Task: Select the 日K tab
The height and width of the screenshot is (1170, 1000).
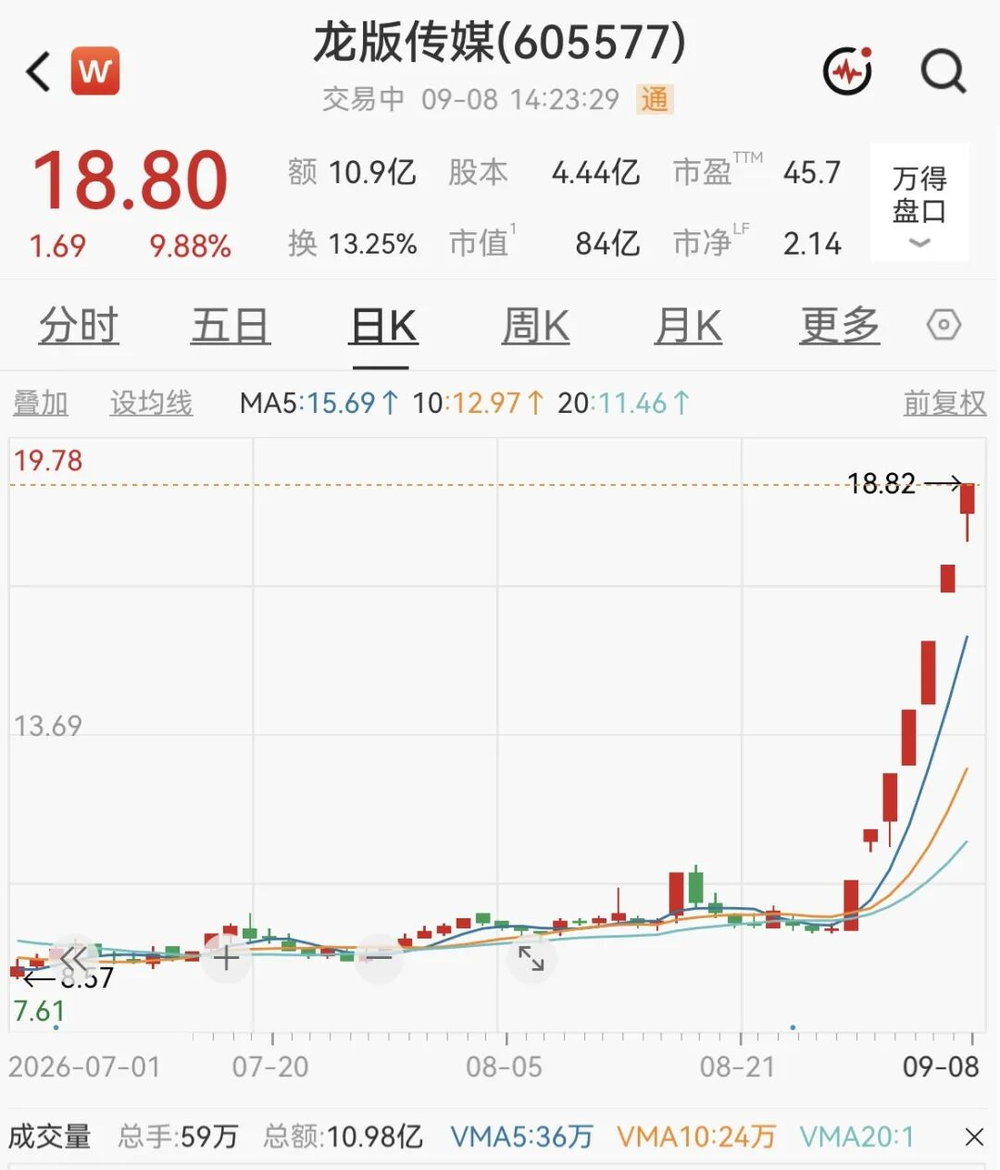Action: [x=382, y=327]
